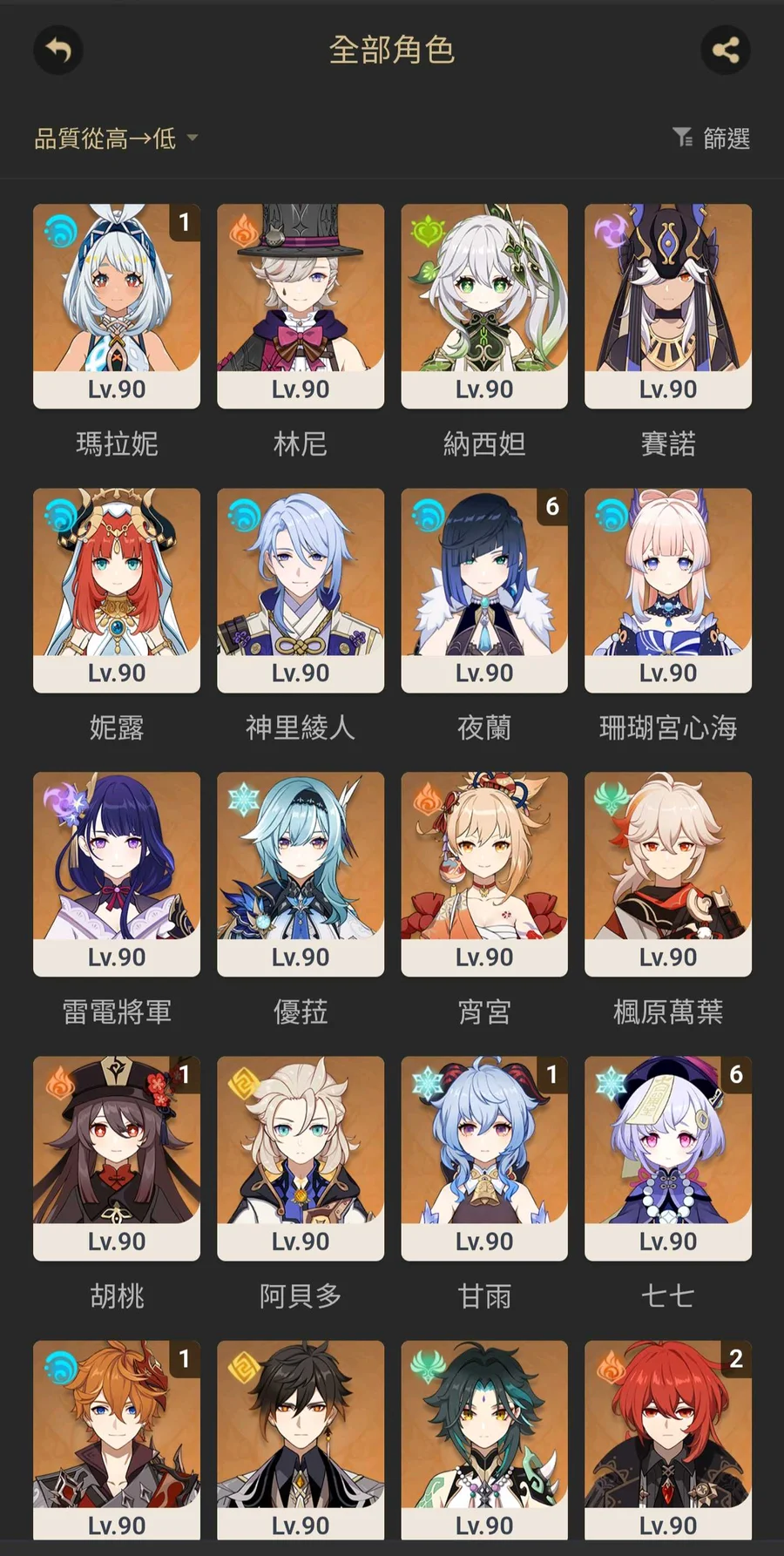View 宵宮 character details

[x=484, y=874]
